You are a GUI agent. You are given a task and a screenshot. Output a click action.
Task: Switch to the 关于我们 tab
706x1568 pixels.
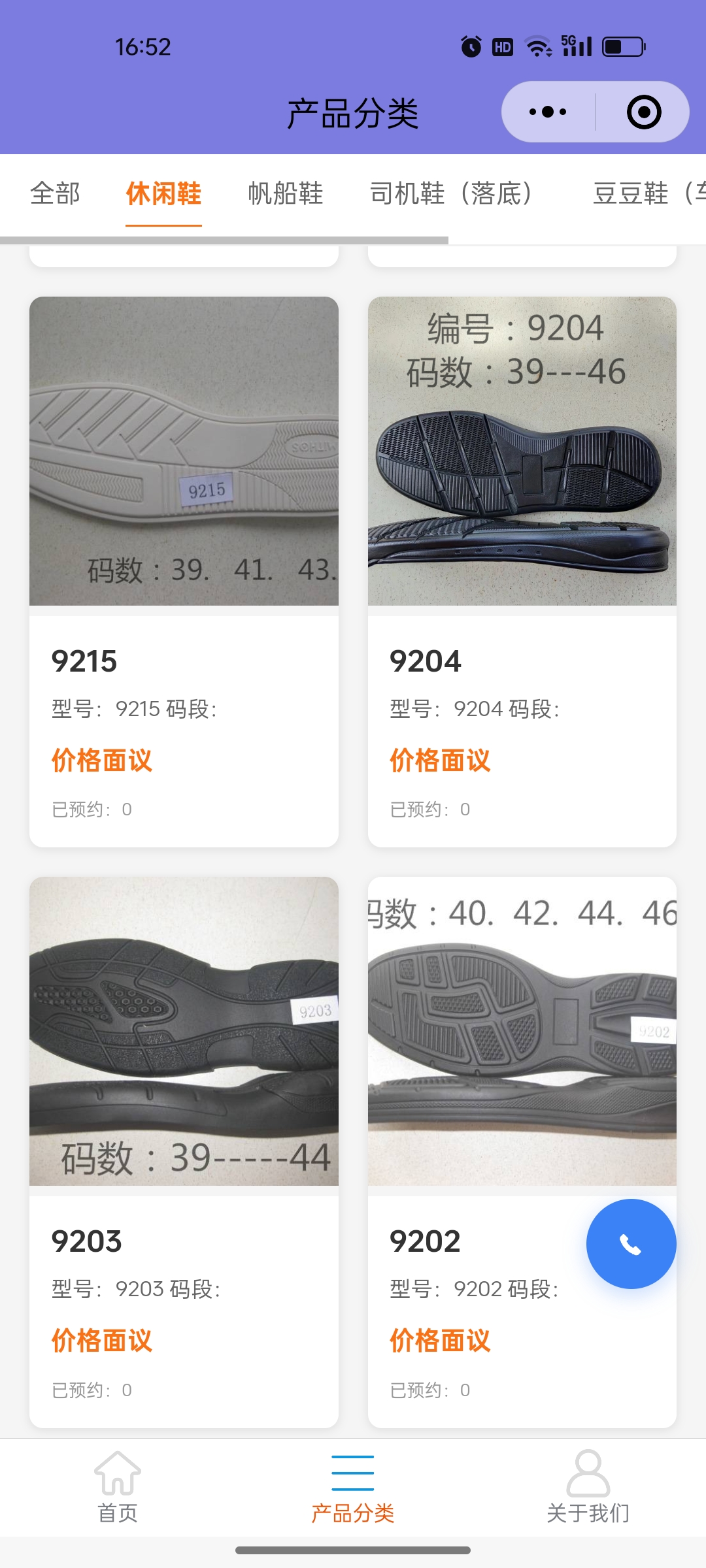[588, 1483]
